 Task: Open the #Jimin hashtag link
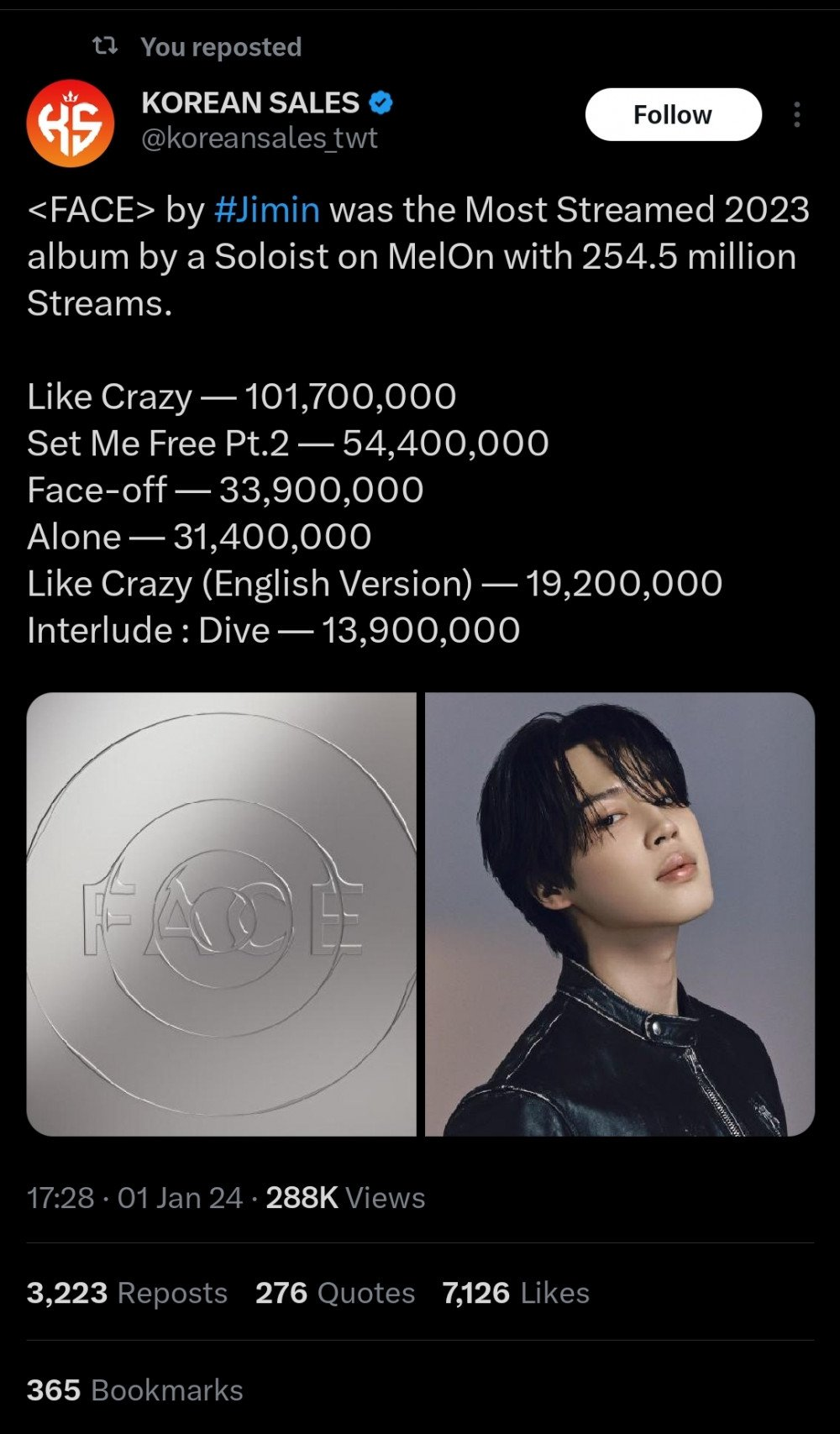click(266, 210)
